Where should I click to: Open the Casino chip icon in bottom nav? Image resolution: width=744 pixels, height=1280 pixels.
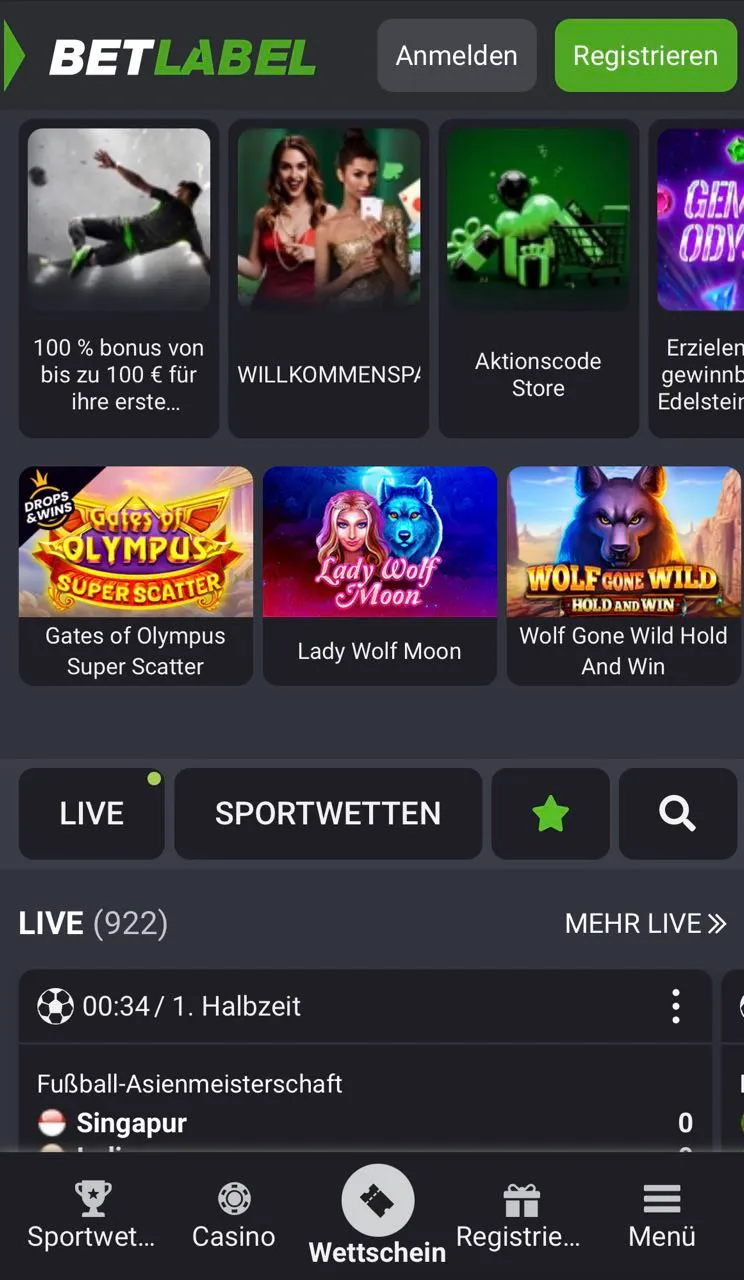pos(233,1197)
